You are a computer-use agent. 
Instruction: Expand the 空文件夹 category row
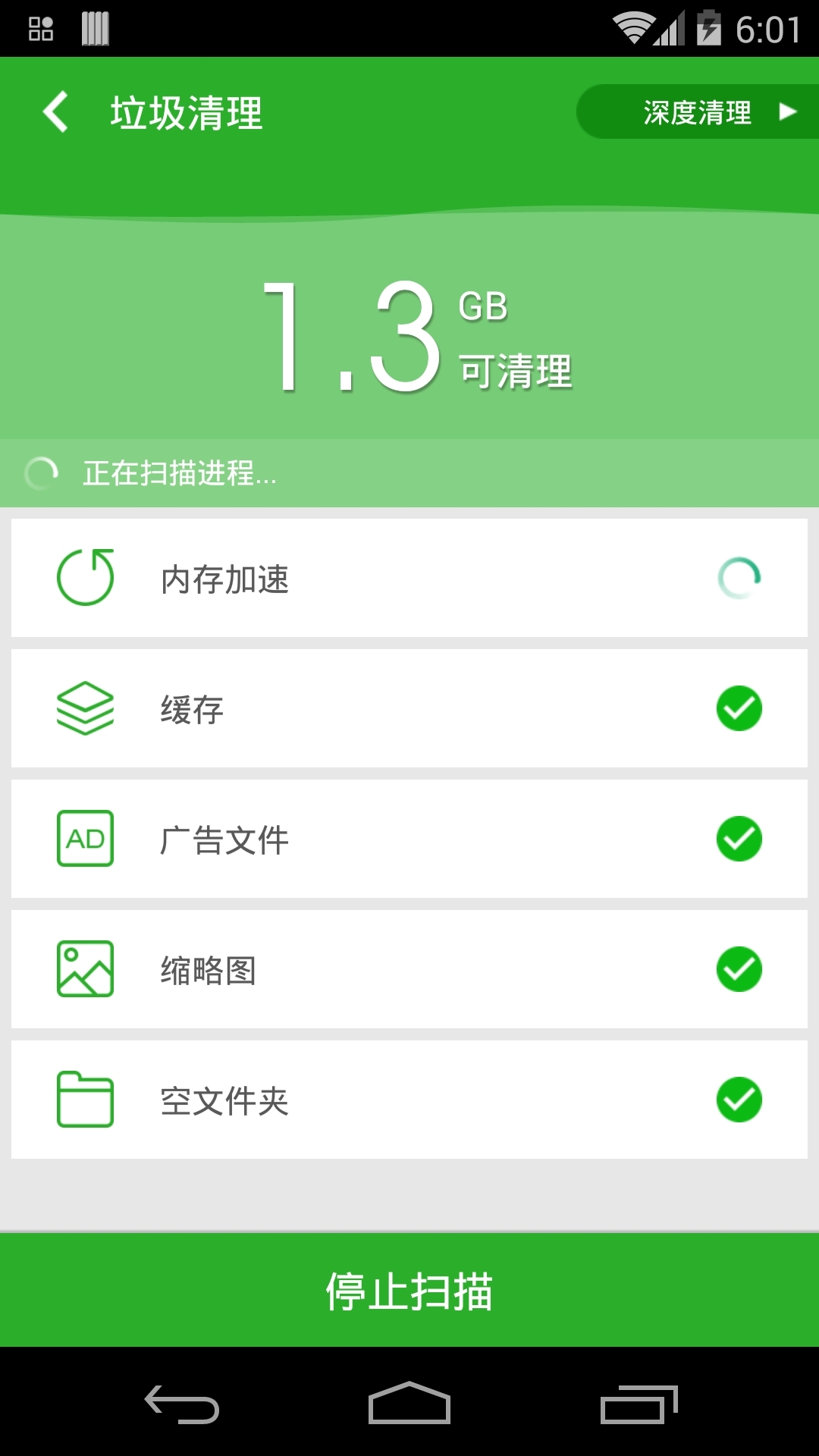pos(409,1100)
